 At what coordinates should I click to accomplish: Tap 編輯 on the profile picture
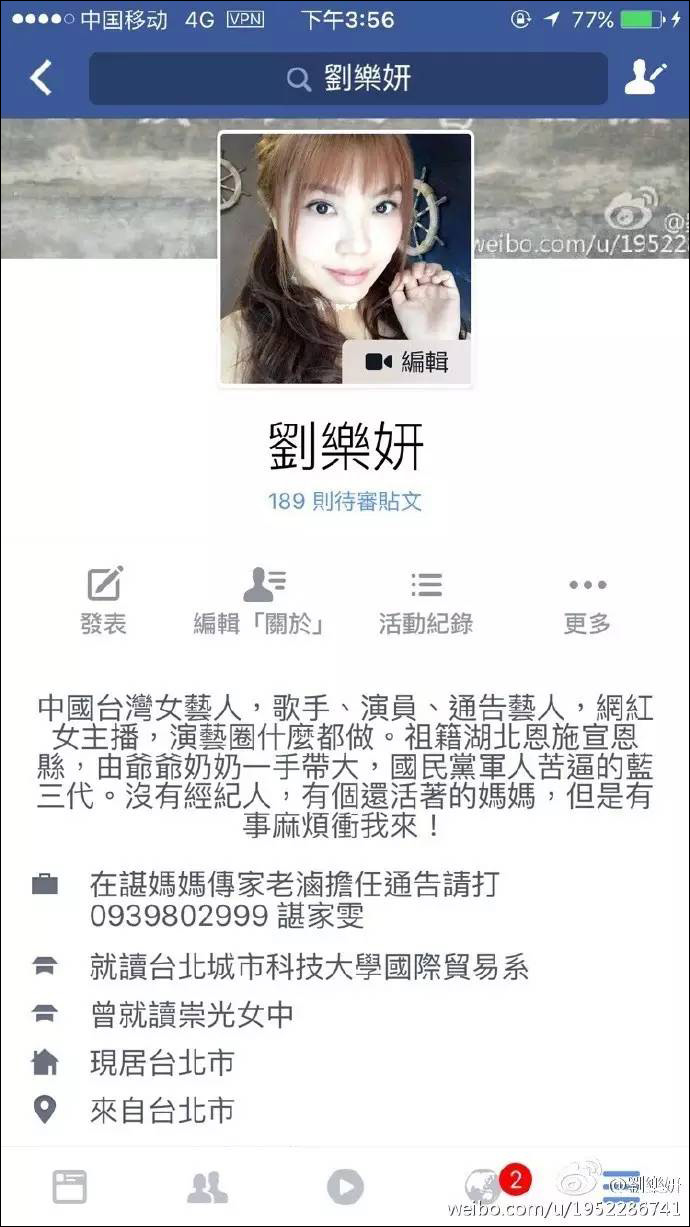pyautogui.click(x=406, y=362)
